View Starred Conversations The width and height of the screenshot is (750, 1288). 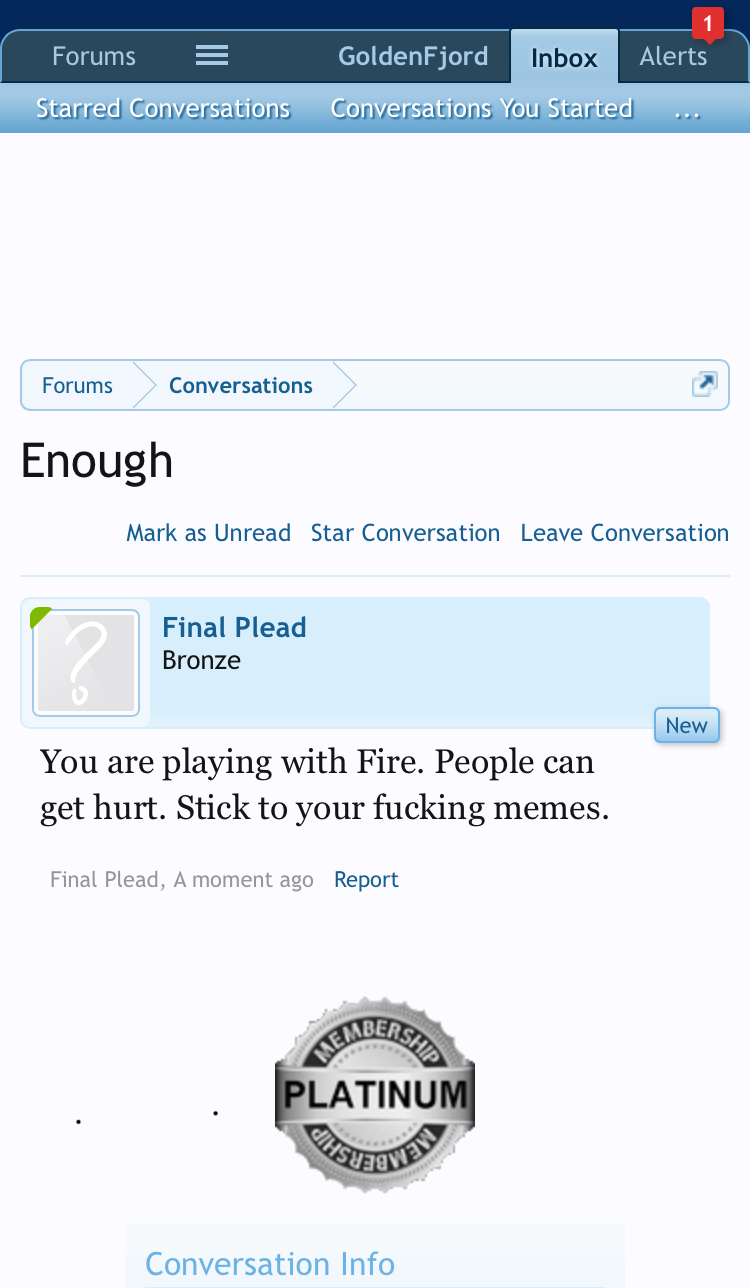click(x=163, y=108)
